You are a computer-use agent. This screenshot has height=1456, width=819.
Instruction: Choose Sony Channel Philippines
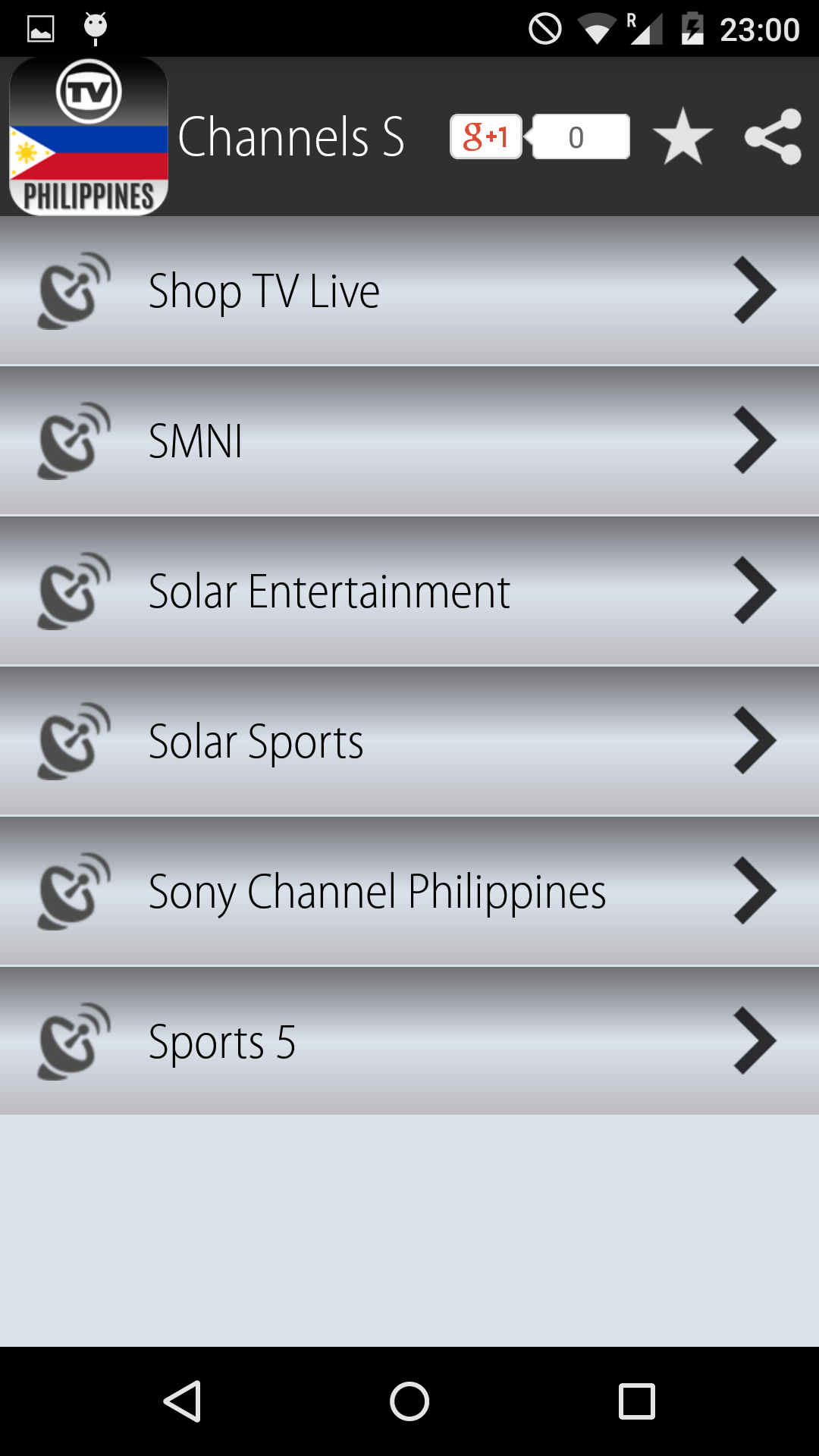coord(409,891)
